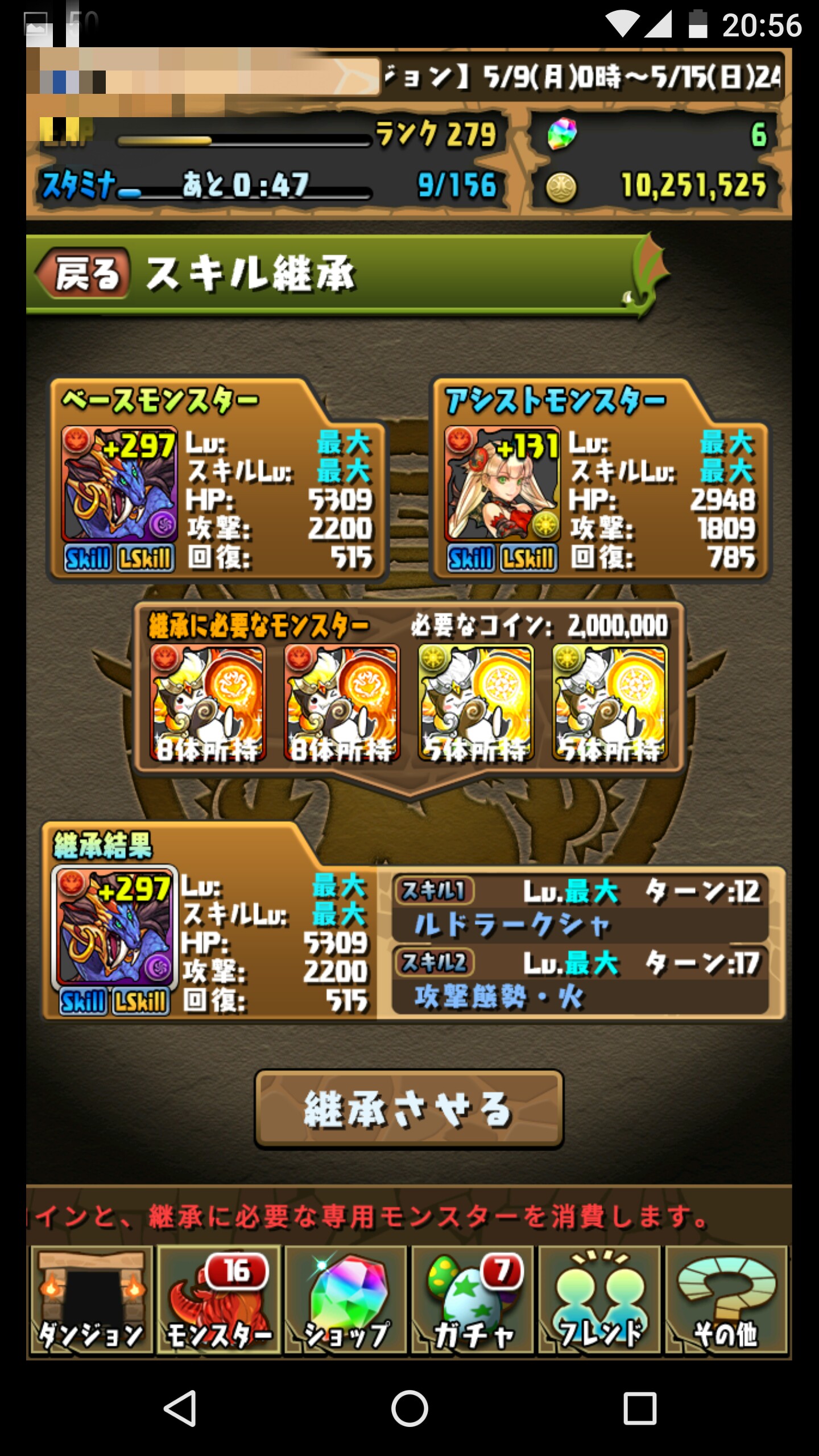This screenshot has height=1456, width=819.
Task: Open Skill button under base monster
Action: [x=88, y=558]
